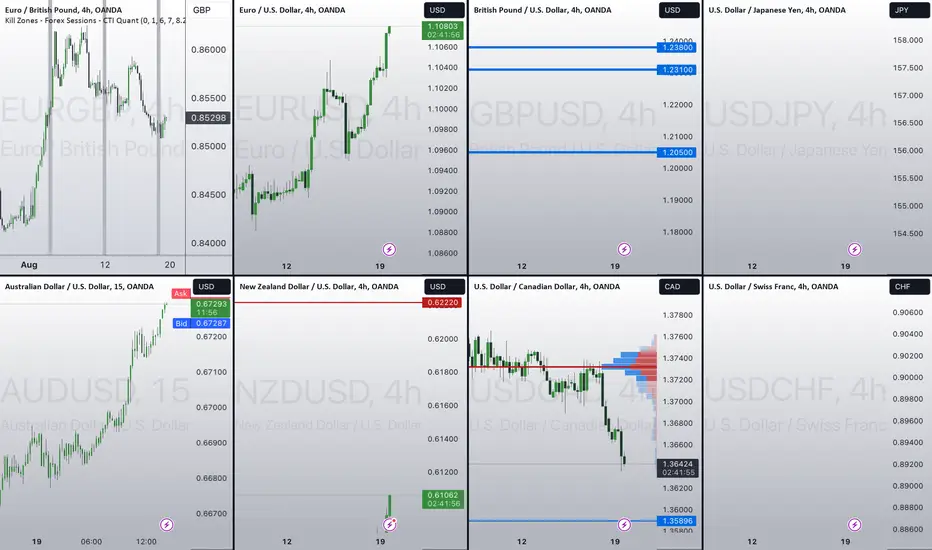Open the USD currency selector on GBPUSD chart

pos(679,10)
